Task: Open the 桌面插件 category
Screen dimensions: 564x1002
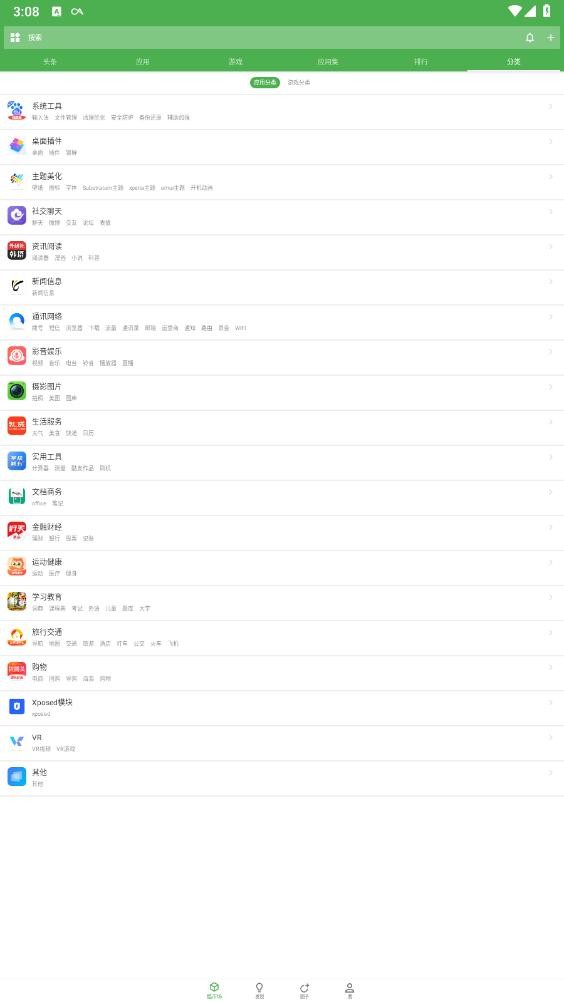Action: 282,147
